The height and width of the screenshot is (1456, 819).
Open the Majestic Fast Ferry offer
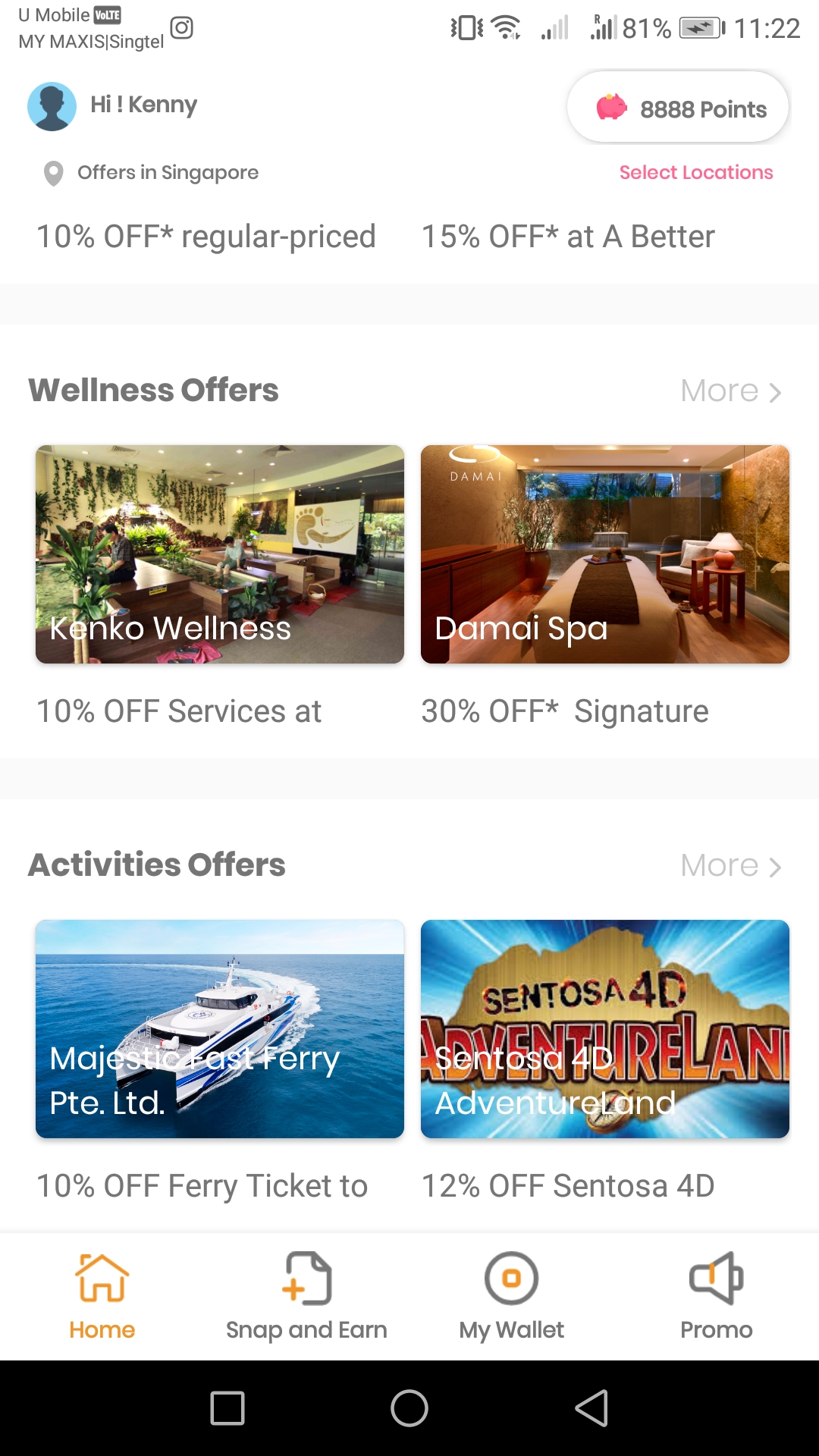220,1029
